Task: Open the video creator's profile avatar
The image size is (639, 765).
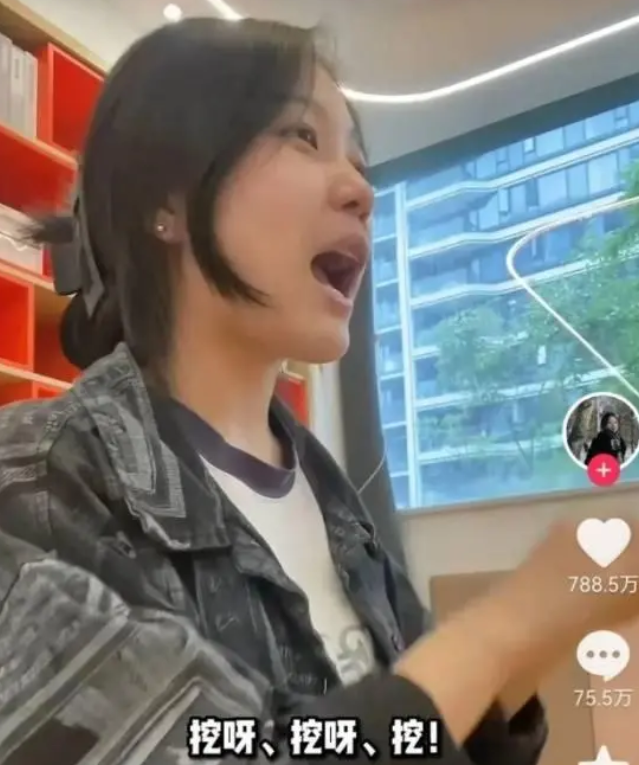Action: point(601,428)
